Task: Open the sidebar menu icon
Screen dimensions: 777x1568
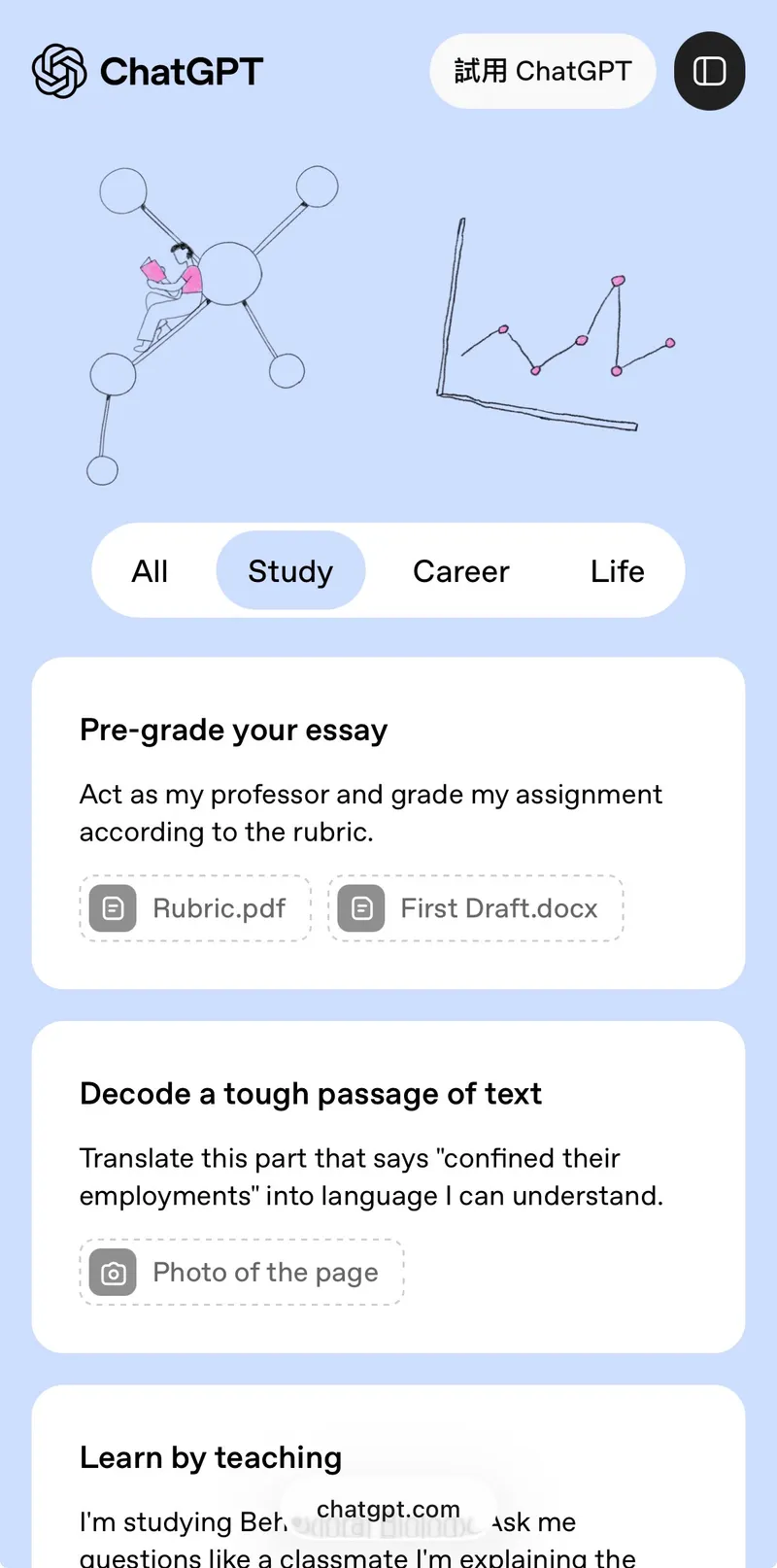Action: (x=709, y=71)
